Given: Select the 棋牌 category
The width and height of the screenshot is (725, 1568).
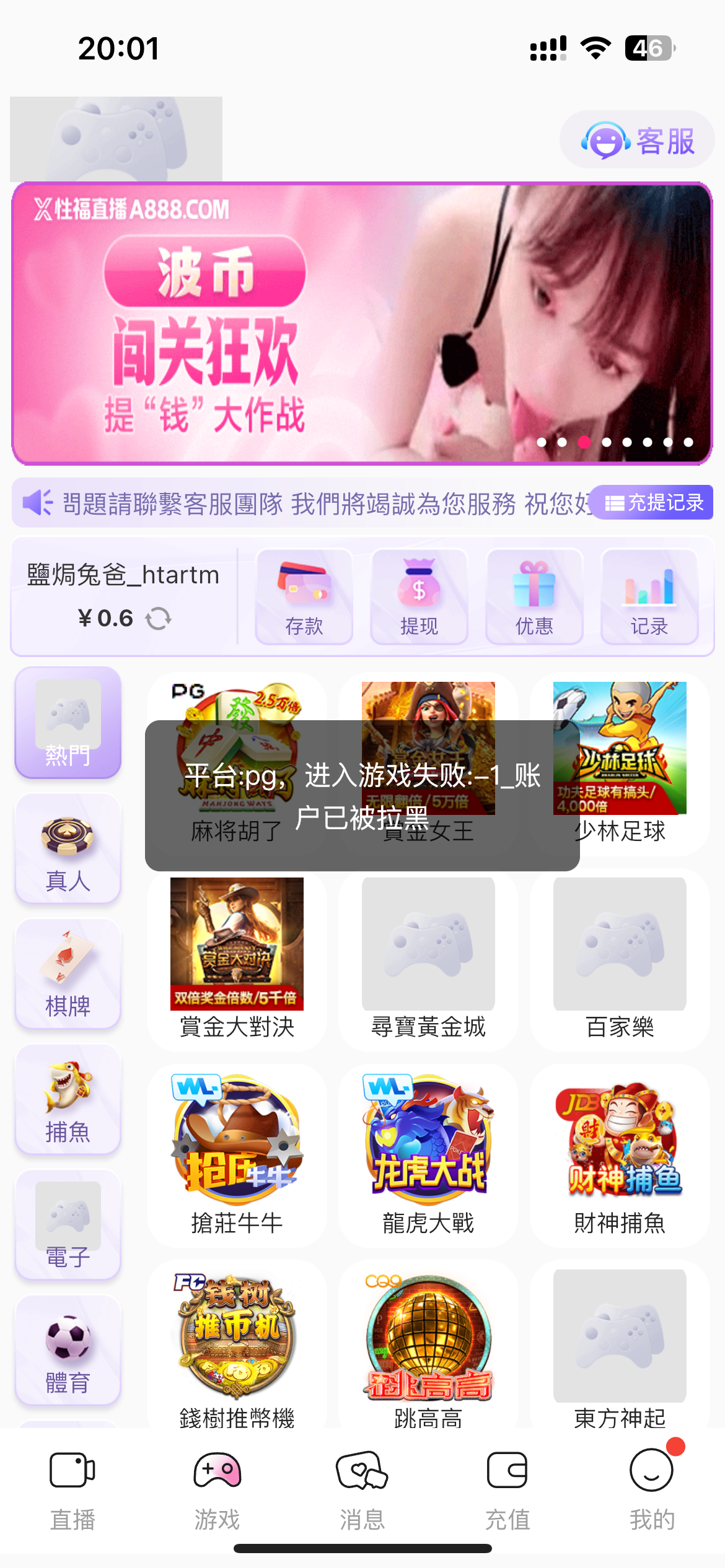Looking at the screenshot, I should tap(68, 974).
